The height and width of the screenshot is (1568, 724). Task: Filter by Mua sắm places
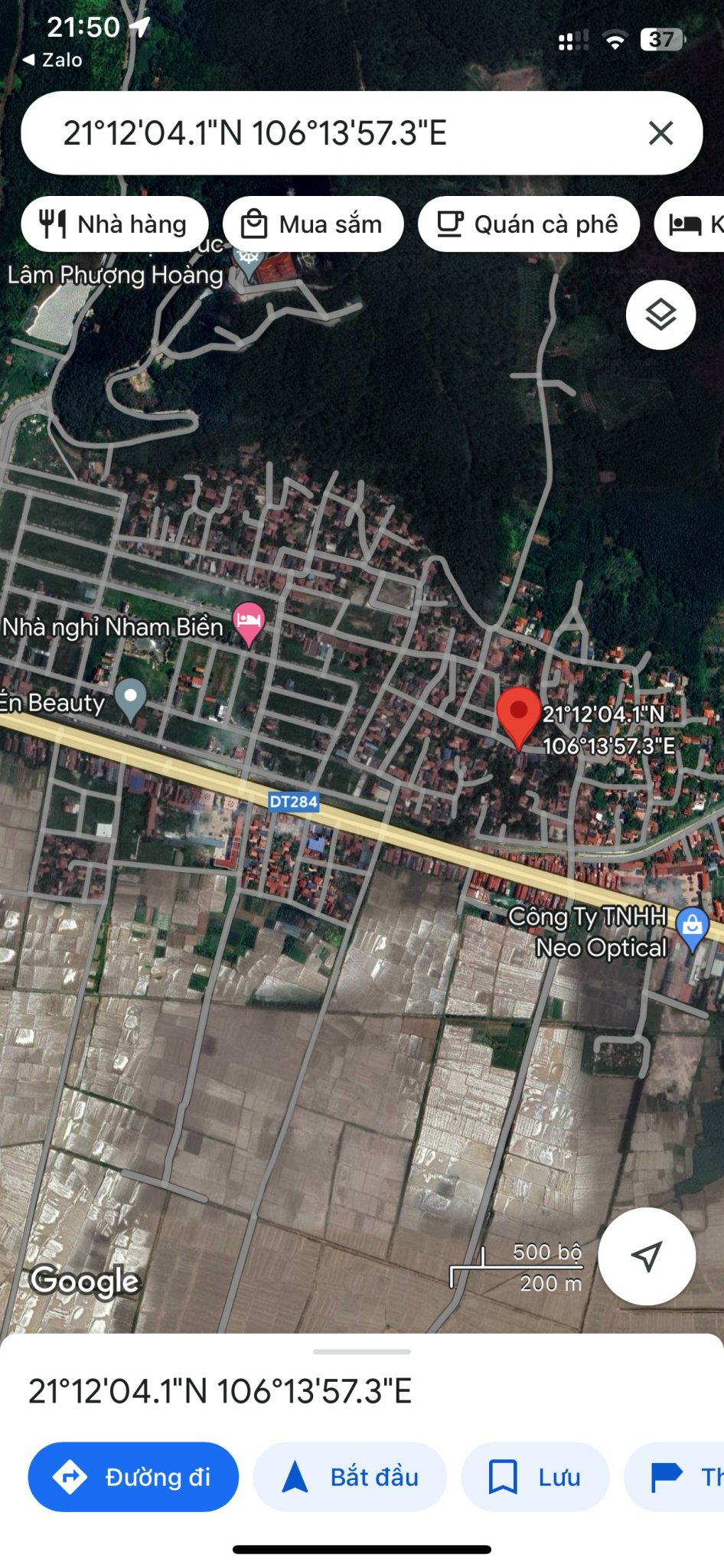313,224
